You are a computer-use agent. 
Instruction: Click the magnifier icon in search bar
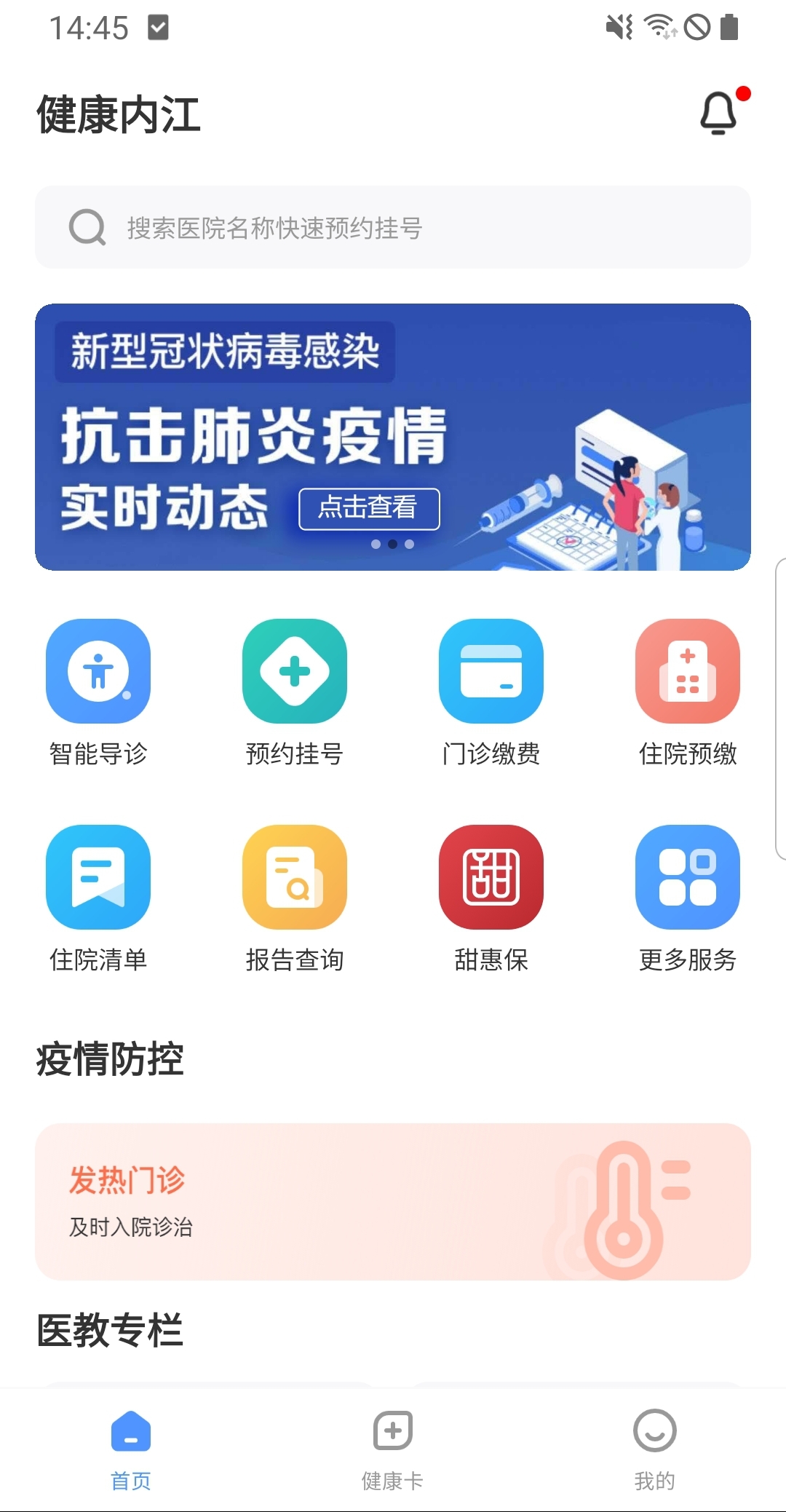[x=86, y=227]
